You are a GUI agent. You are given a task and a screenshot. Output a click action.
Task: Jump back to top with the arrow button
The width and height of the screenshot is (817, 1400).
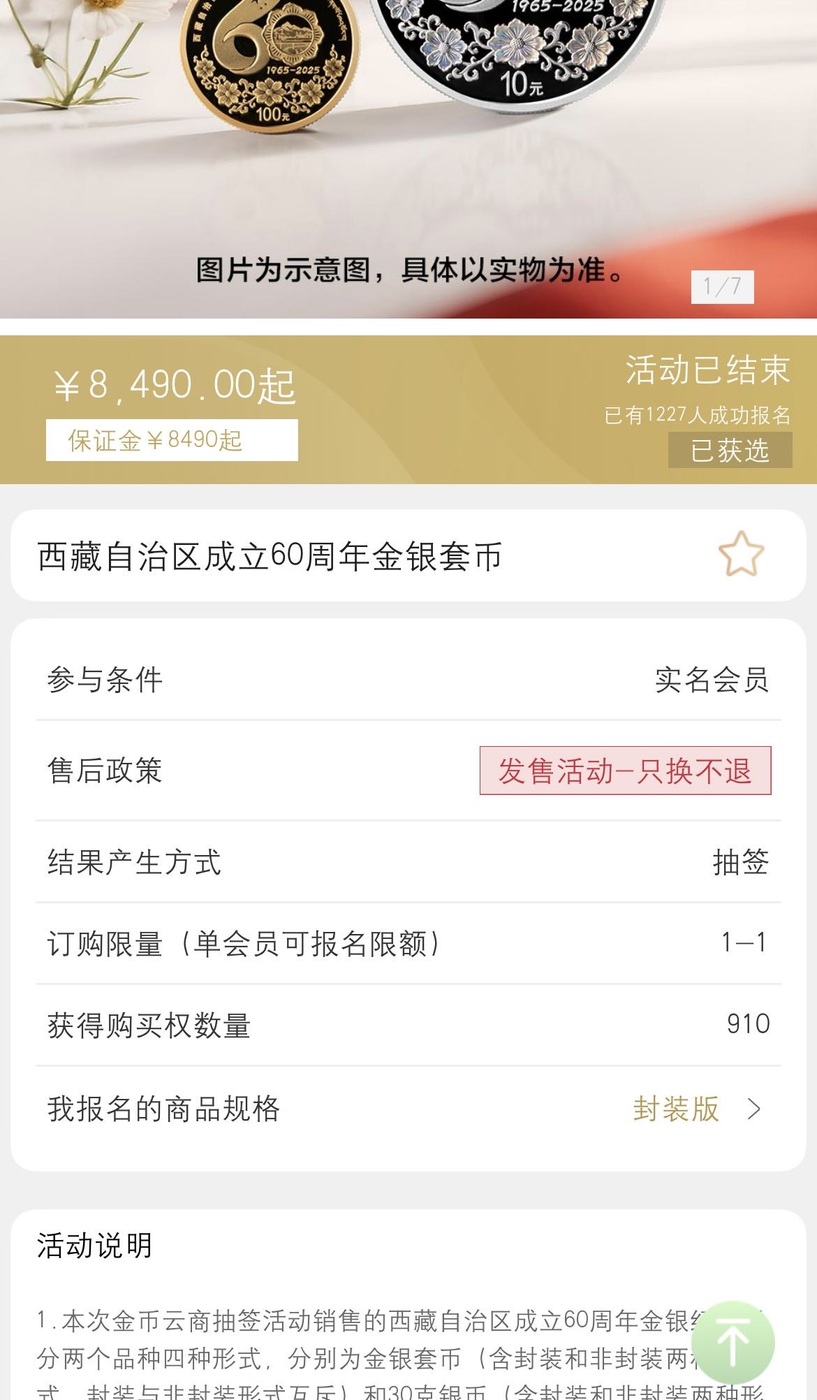pos(733,1342)
